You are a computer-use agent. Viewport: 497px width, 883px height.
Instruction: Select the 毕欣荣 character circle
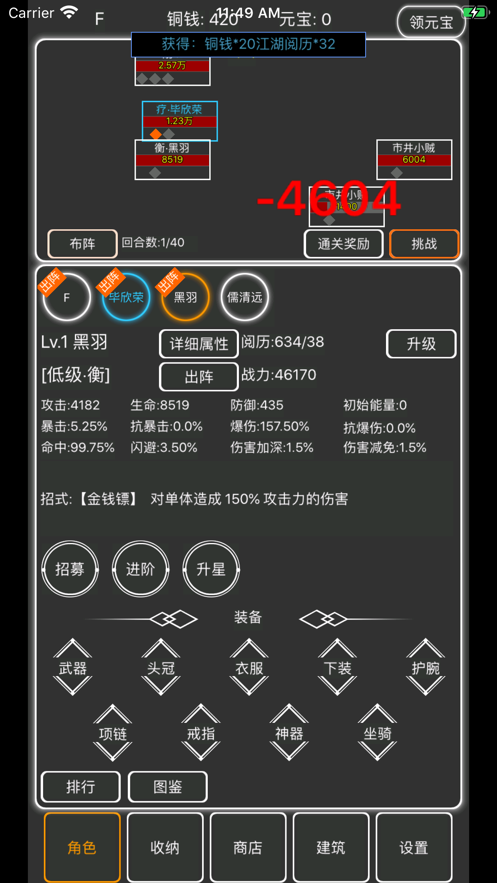point(126,297)
